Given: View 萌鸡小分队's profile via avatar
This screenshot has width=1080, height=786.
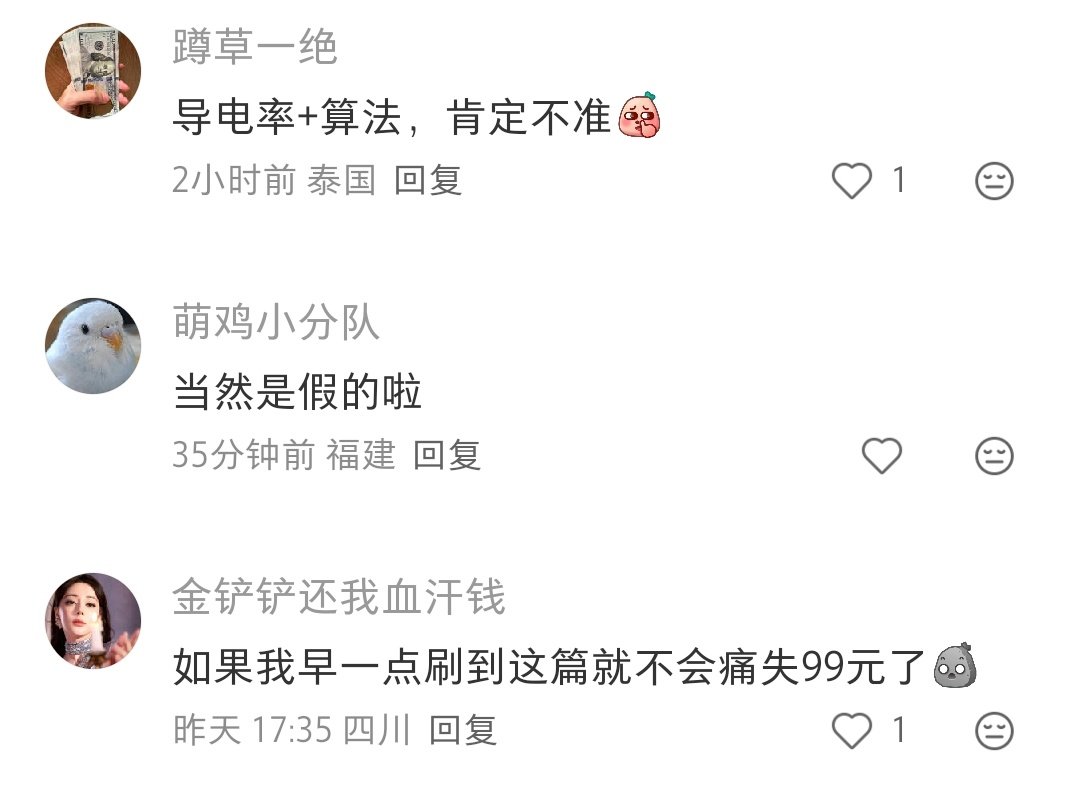Looking at the screenshot, I should click(x=93, y=346).
